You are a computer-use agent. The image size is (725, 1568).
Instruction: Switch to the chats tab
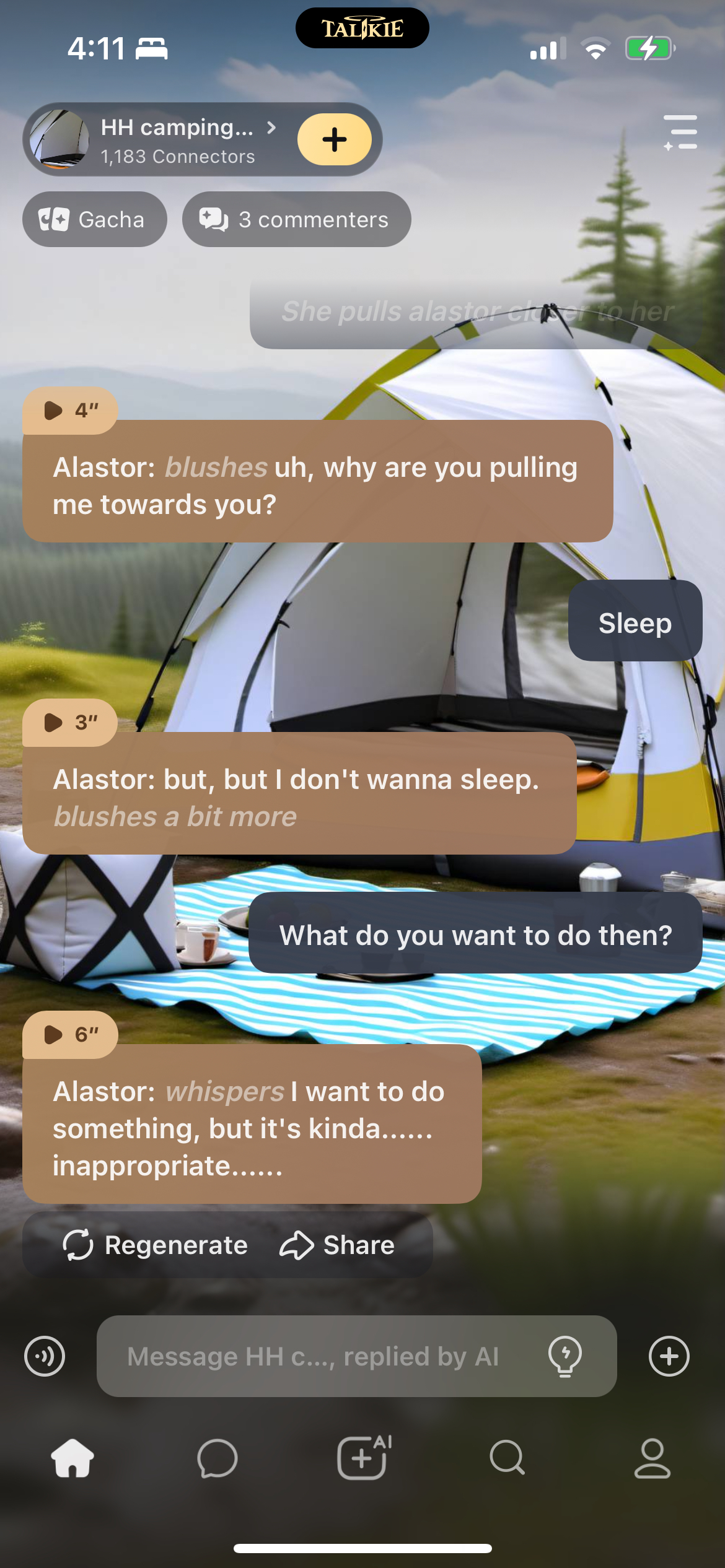(217, 1458)
